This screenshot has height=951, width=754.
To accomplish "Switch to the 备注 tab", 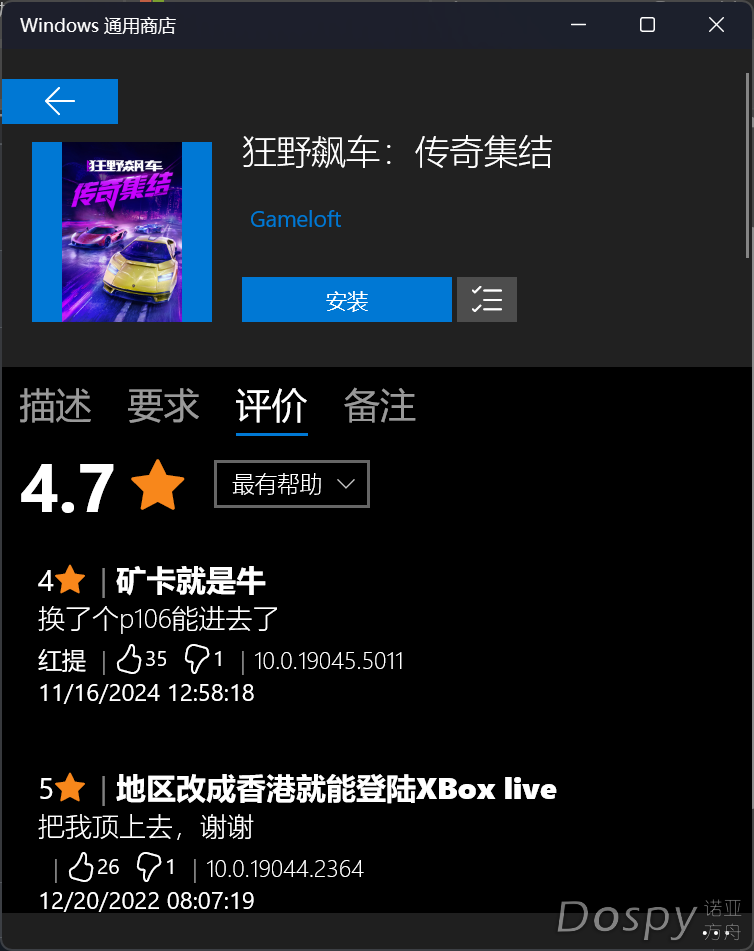I will point(379,407).
